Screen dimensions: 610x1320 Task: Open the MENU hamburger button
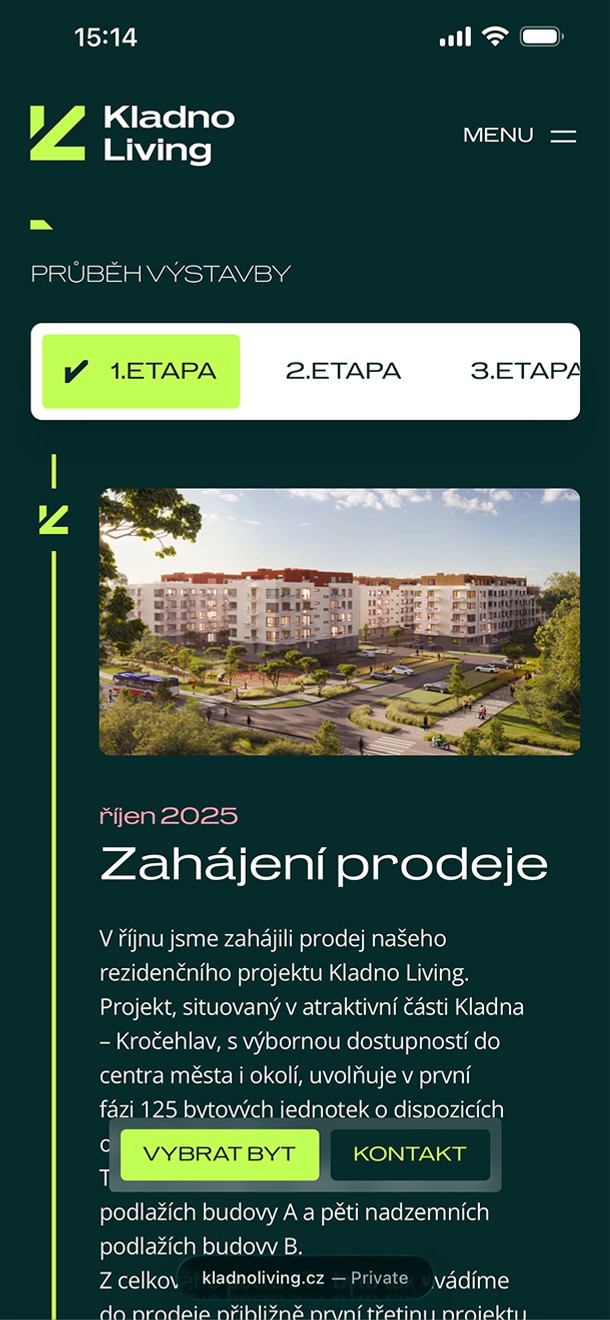(520, 135)
